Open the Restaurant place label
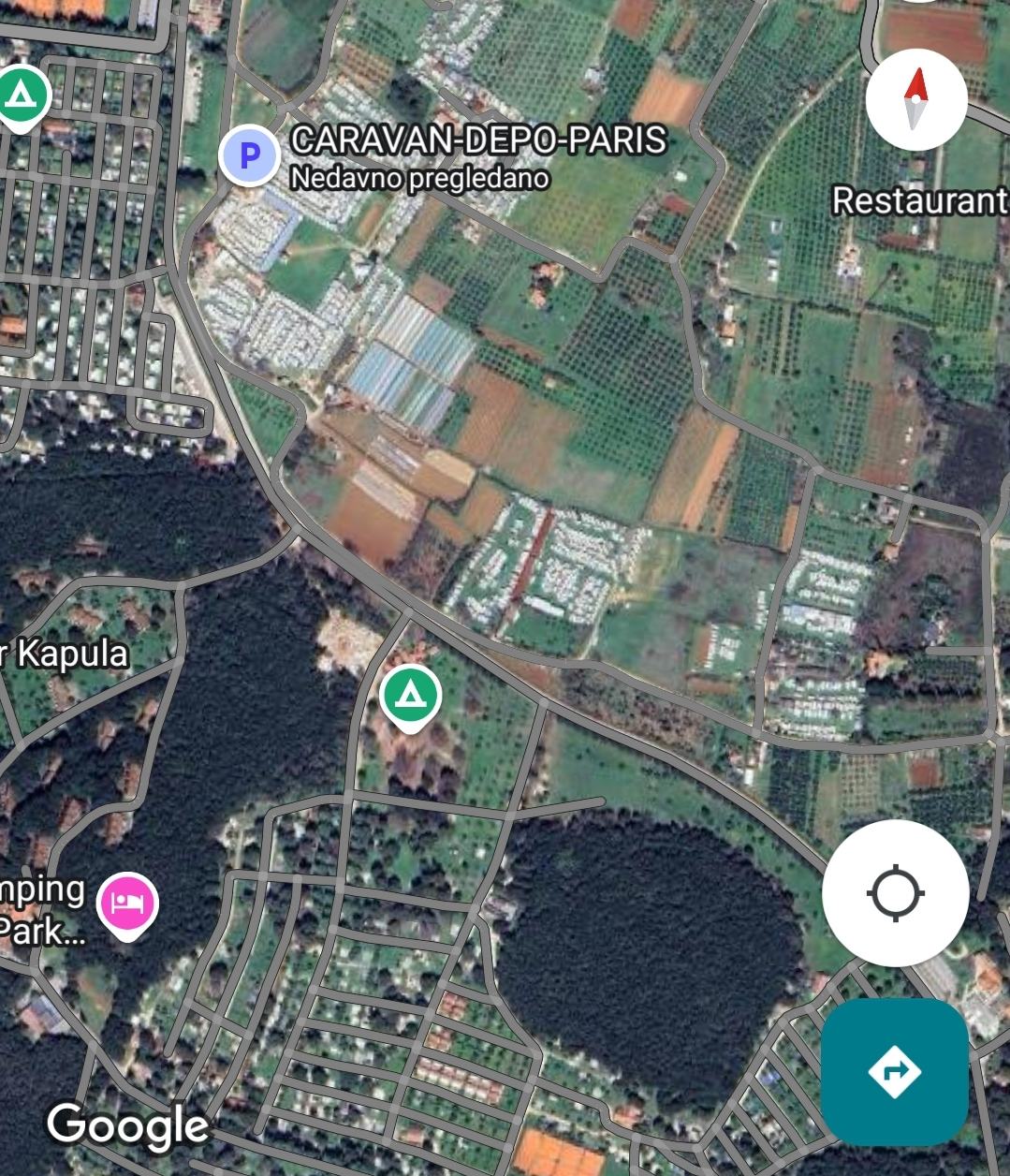Image resolution: width=1010 pixels, height=1176 pixels. 918,200
